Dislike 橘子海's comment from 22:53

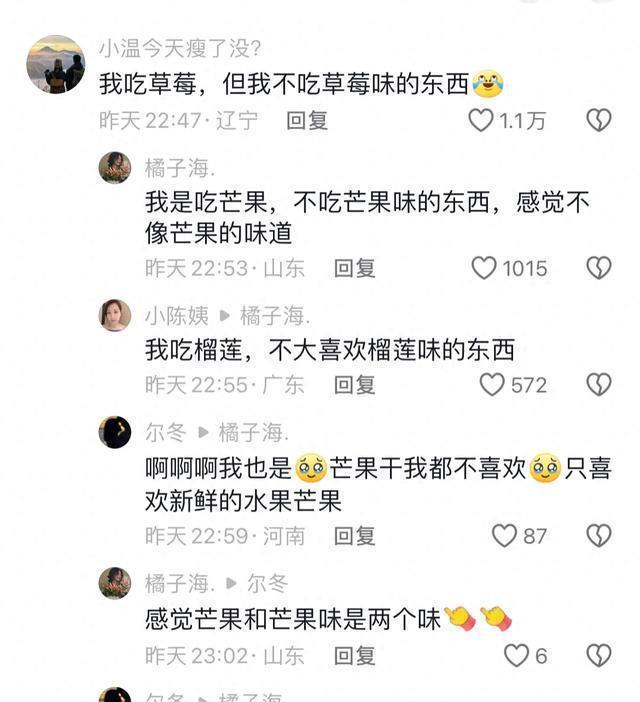(598, 268)
